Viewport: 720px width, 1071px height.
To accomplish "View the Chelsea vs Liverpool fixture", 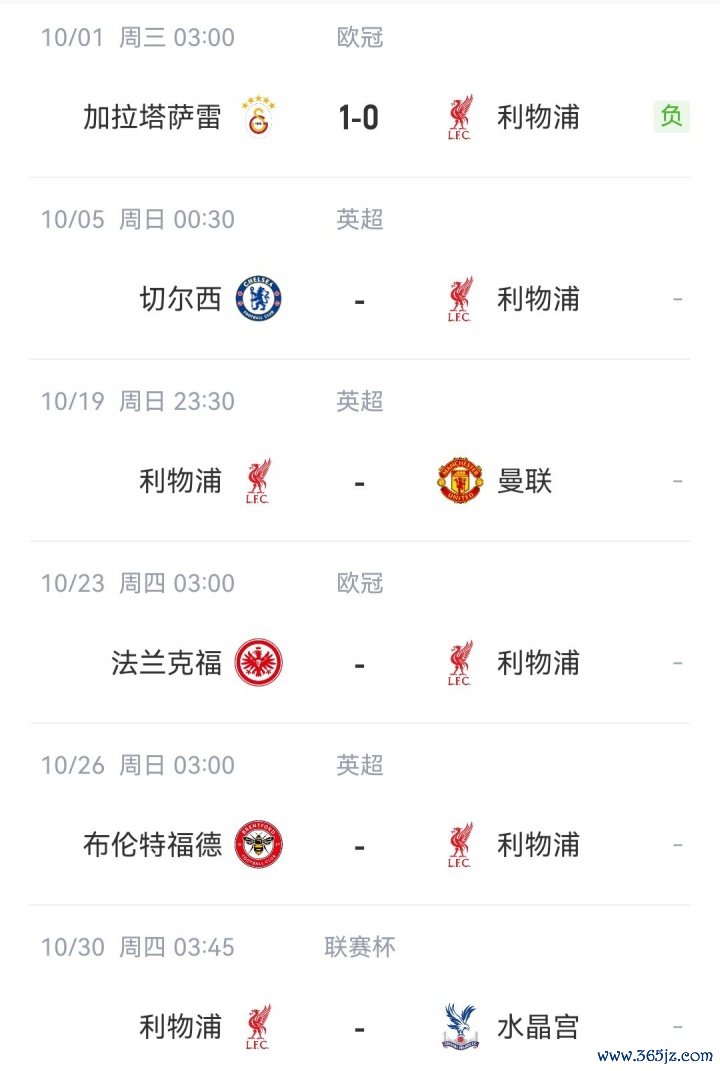I will (359, 299).
